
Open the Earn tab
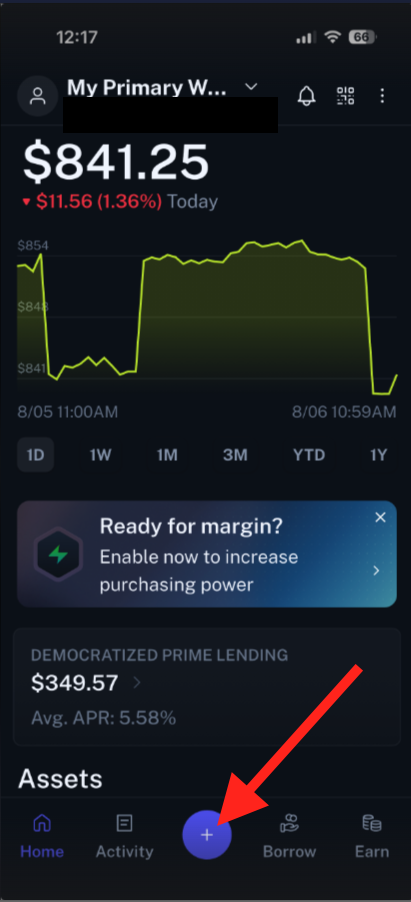click(x=372, y=836)
